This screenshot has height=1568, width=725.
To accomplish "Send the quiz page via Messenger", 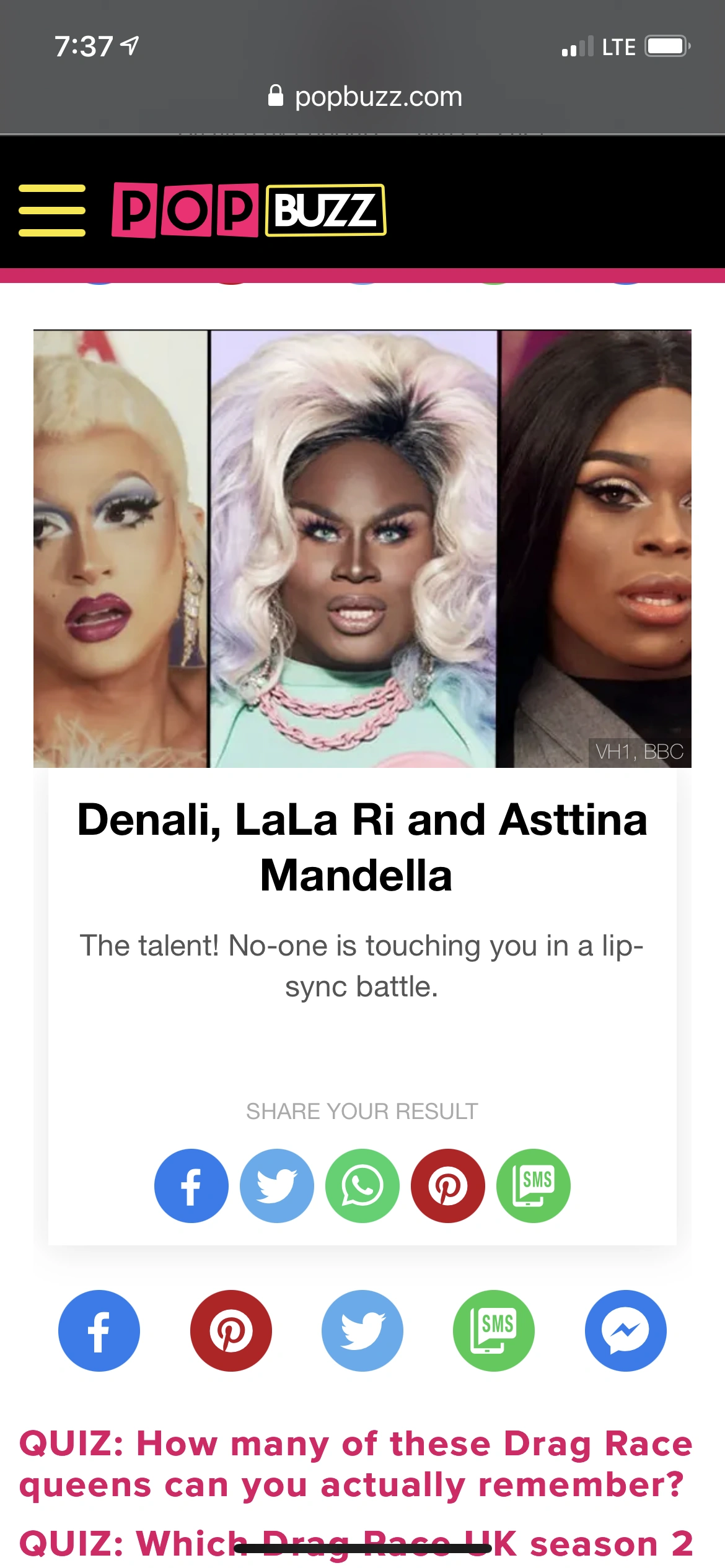I will (625, 1331).
